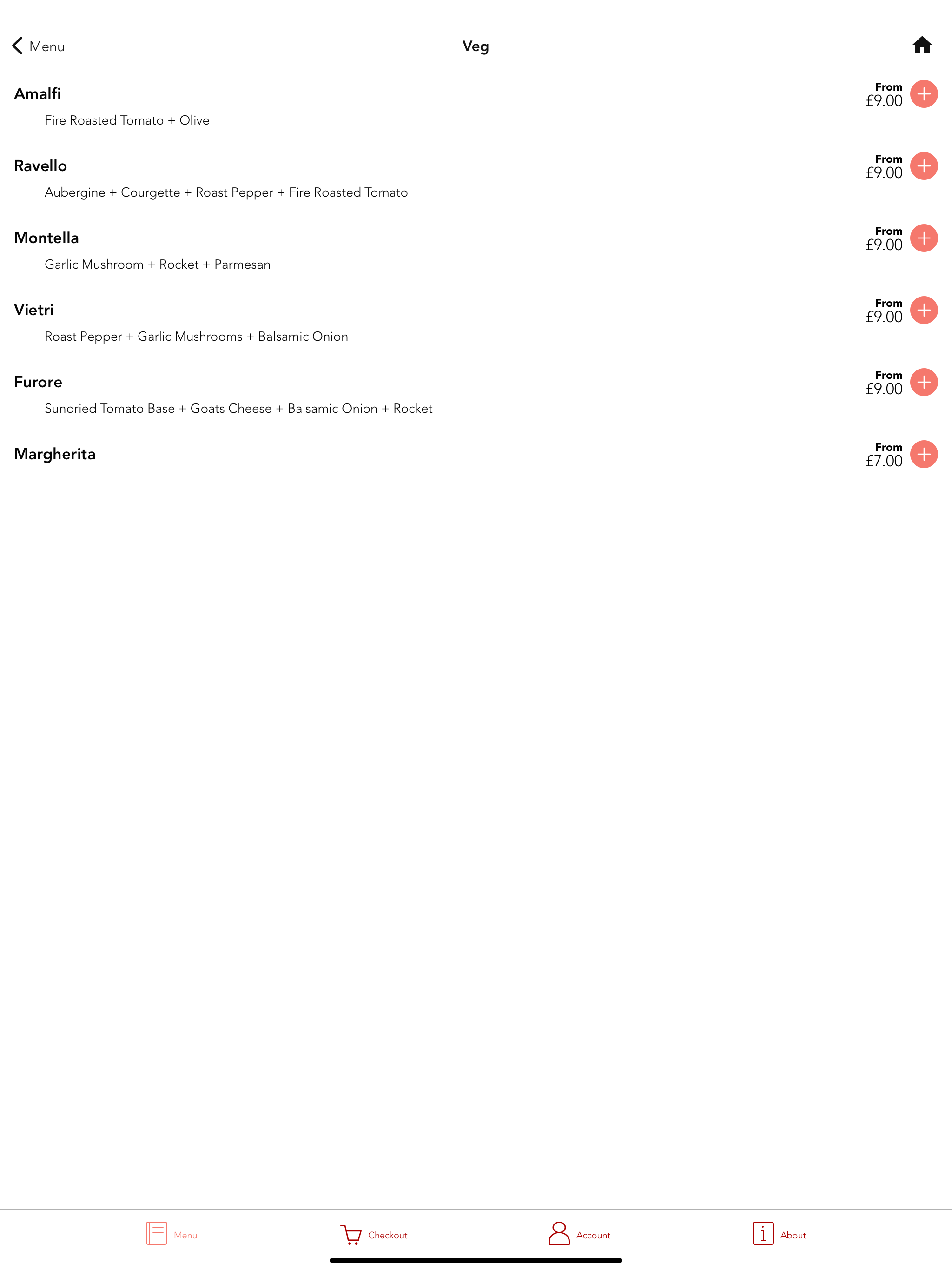Add the Montella pizza to the order
Image resolution: width=952 pixels, height=1270 pixels.
[924, 238]
